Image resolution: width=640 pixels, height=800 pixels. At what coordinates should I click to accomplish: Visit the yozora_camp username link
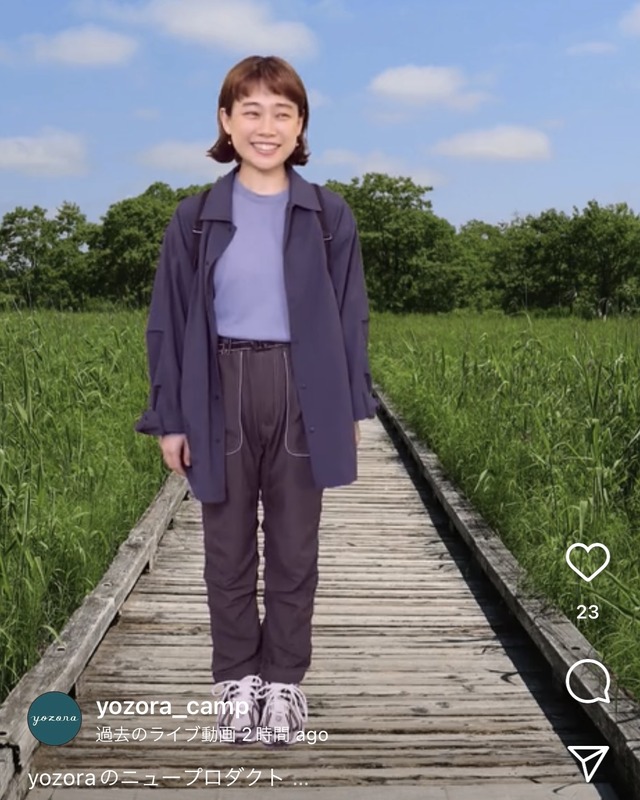[172, 707]
